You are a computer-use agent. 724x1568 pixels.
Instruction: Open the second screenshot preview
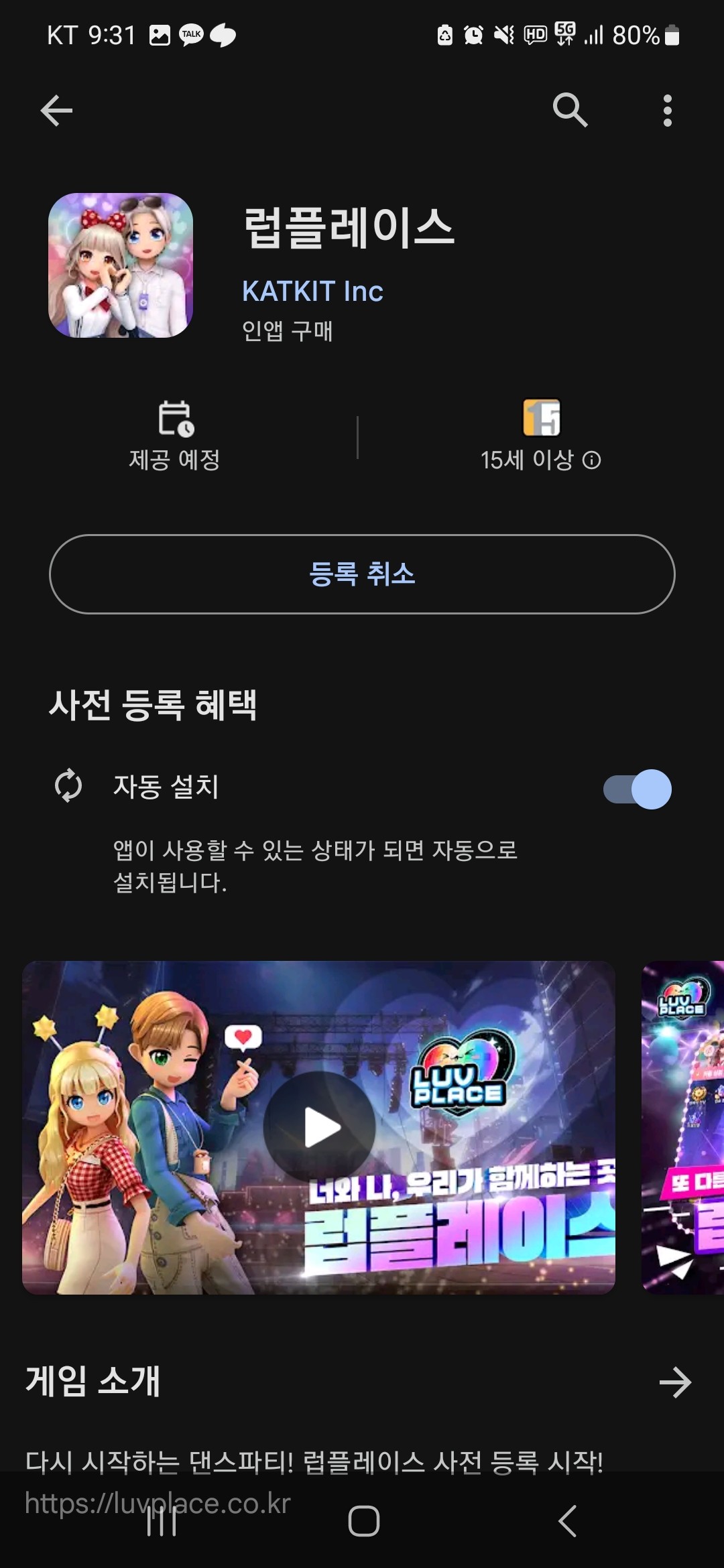pos(684,1128)
